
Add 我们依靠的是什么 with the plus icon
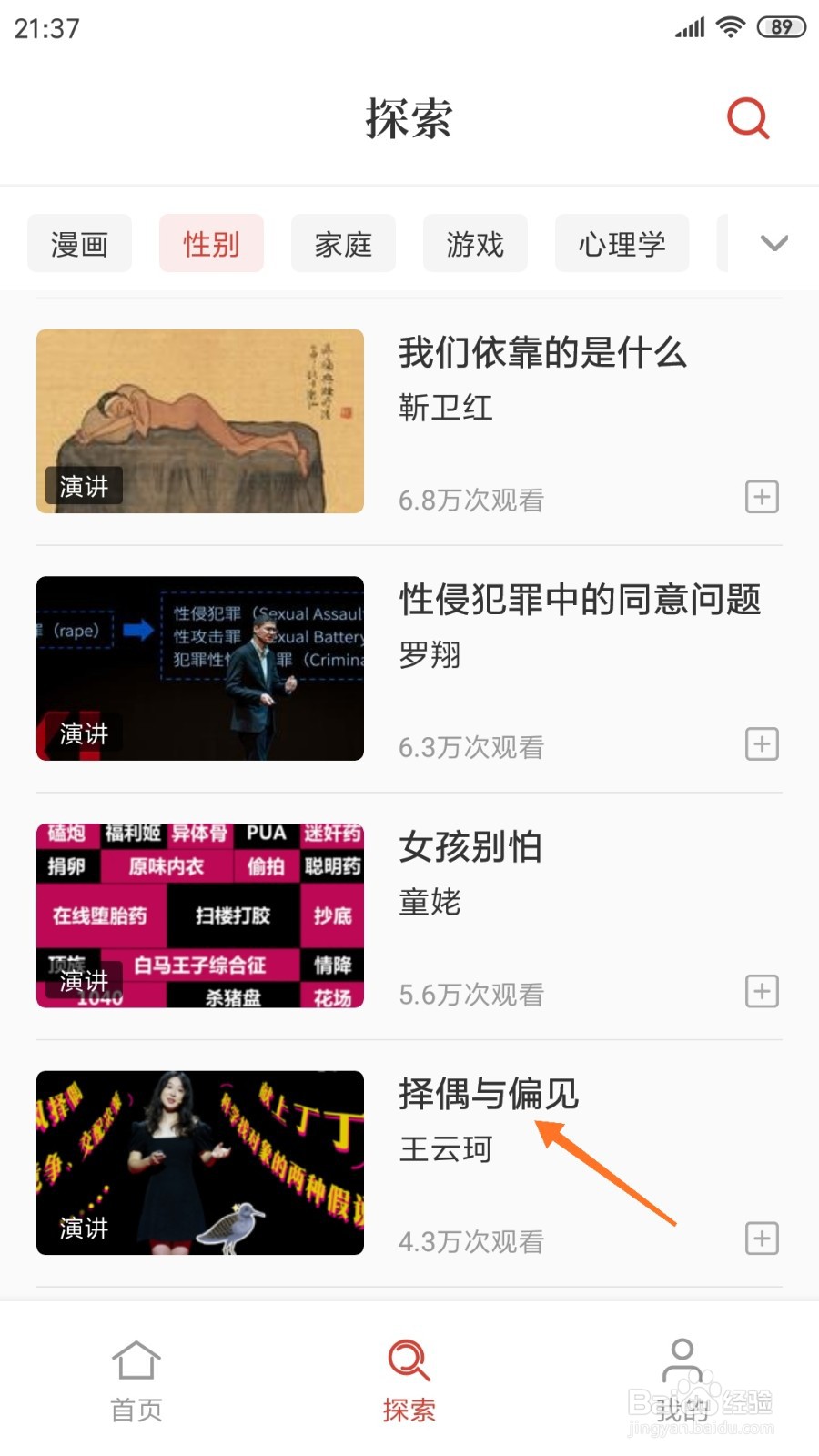(762, 497)
